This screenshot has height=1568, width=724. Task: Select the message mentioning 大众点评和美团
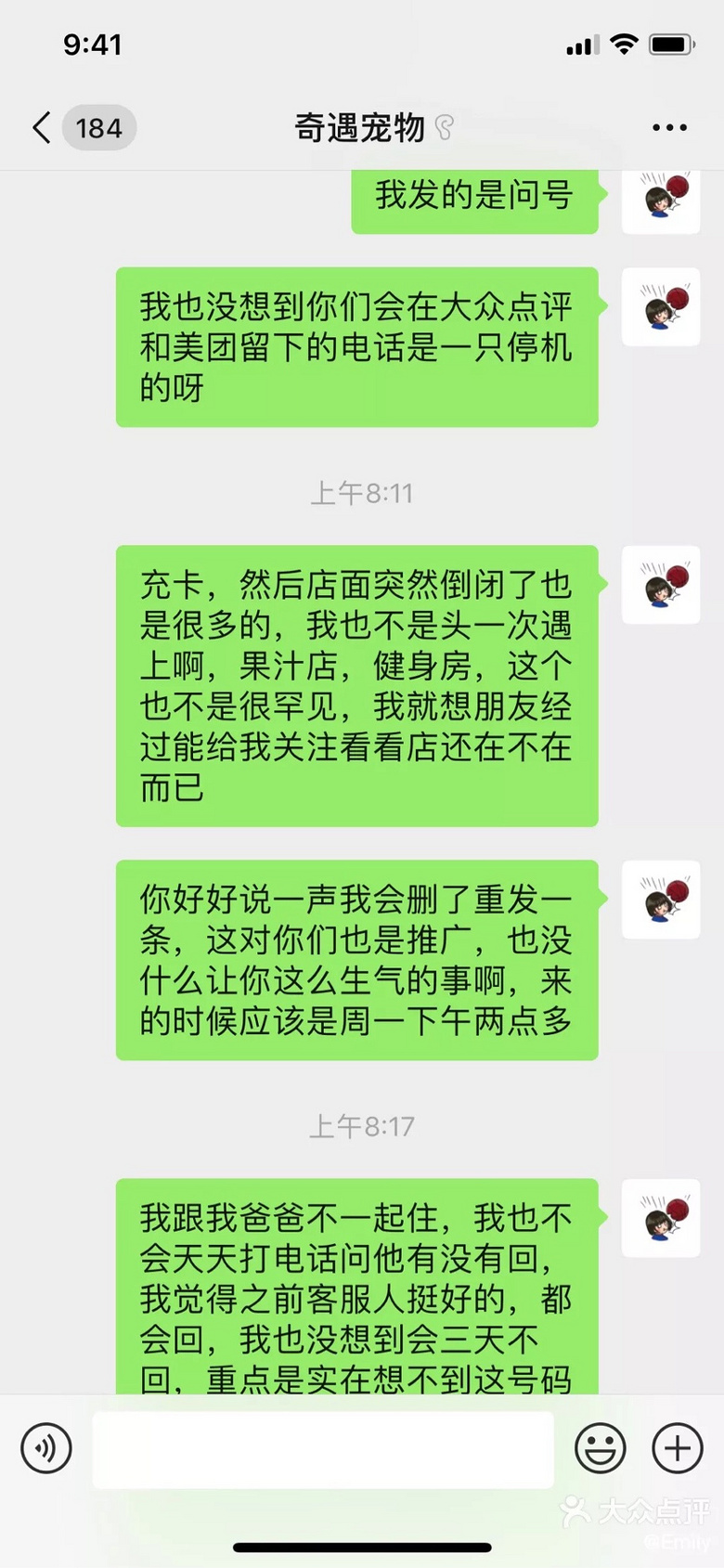356,349
